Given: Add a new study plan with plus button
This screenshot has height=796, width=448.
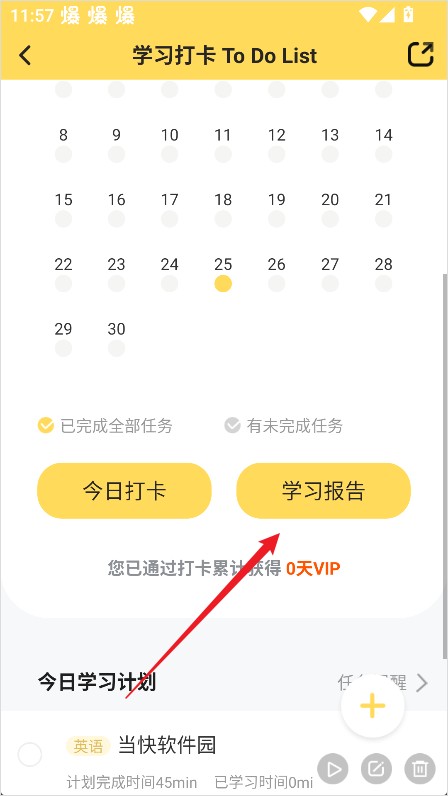Looking at the screenshot, I should coord(373,706).
